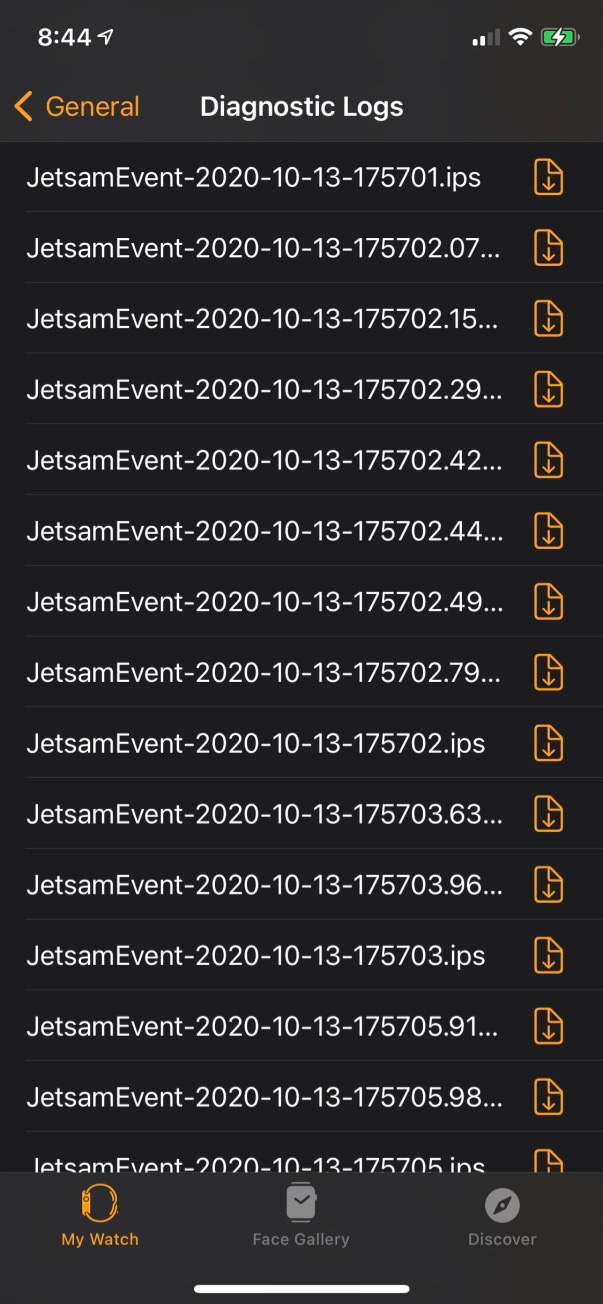
Task: Download the JetsamEvent-2020-10-13-175702.44 log
Action: 548,531
